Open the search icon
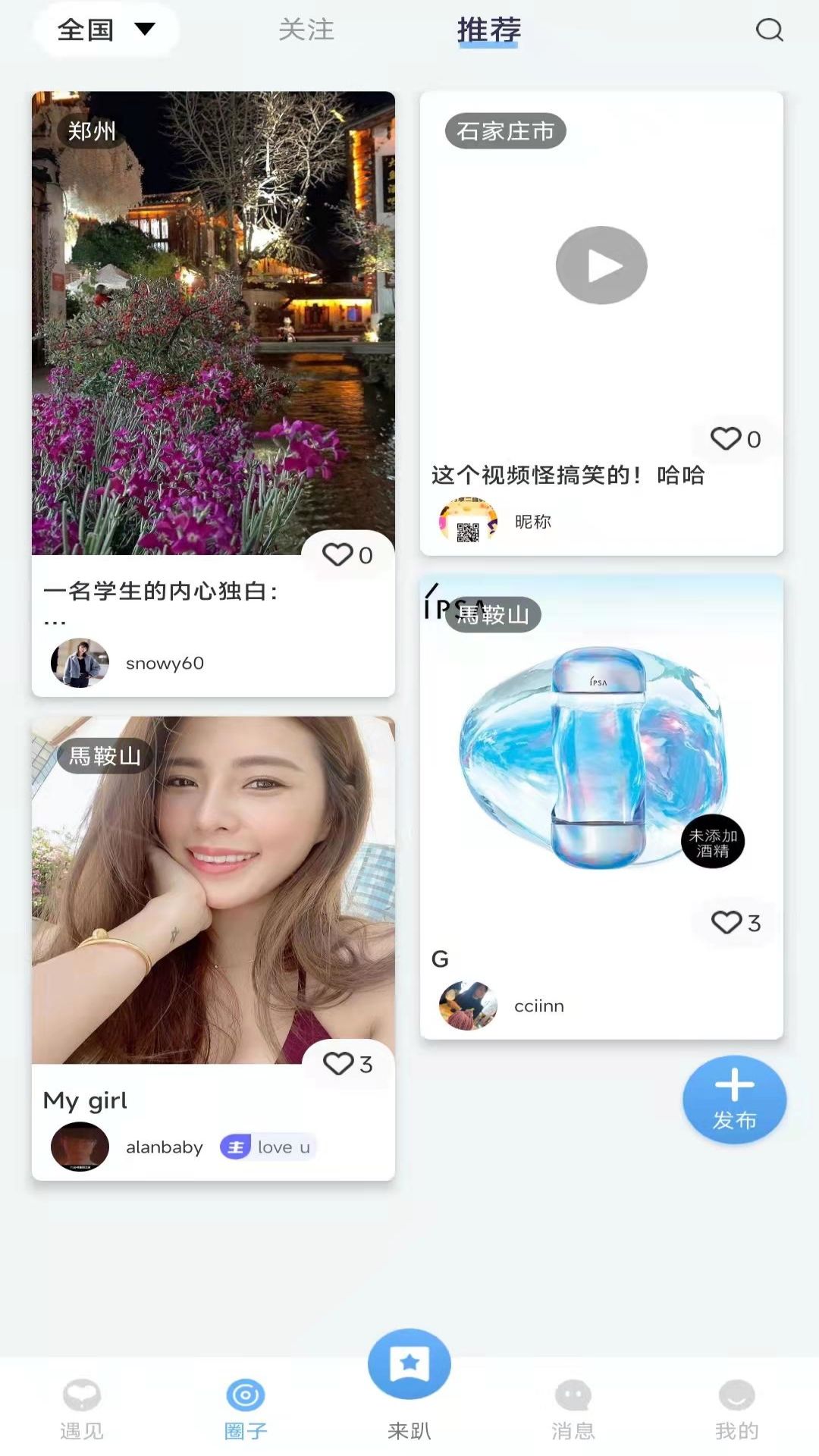The image size is (819, 1456). tap(769, 30)
